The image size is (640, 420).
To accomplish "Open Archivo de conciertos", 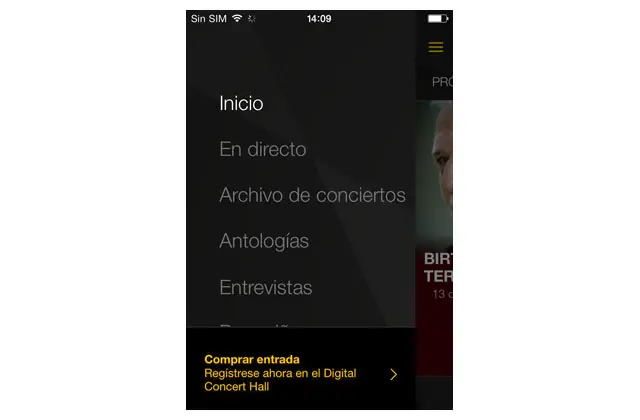I will pyautogui.click(x=312, y=195).
